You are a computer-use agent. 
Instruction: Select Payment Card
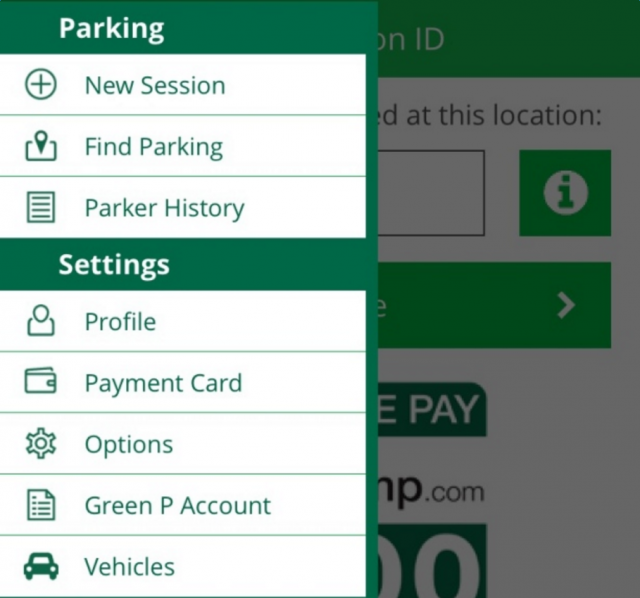[x=163, y=383]
